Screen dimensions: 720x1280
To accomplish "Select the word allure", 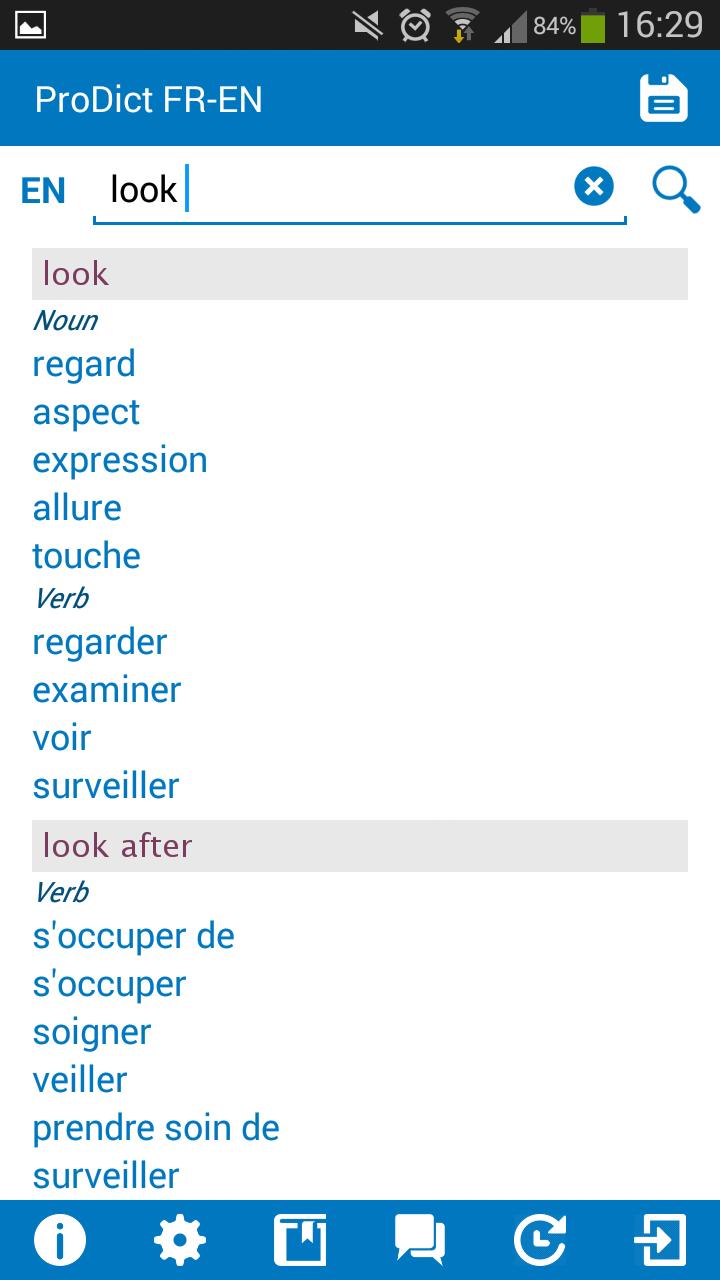I will click(x=77, y=508).
